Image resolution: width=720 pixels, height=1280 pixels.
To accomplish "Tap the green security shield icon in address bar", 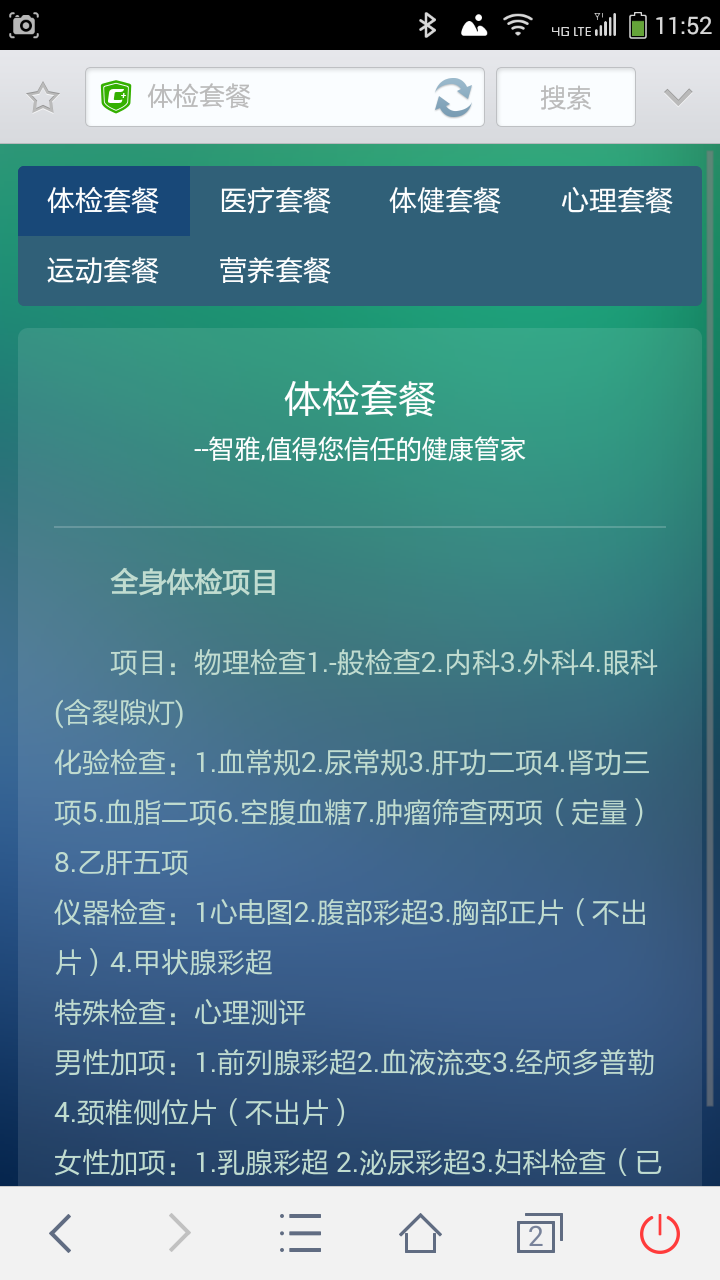I will pyautogui.click(x=116, y=96).
